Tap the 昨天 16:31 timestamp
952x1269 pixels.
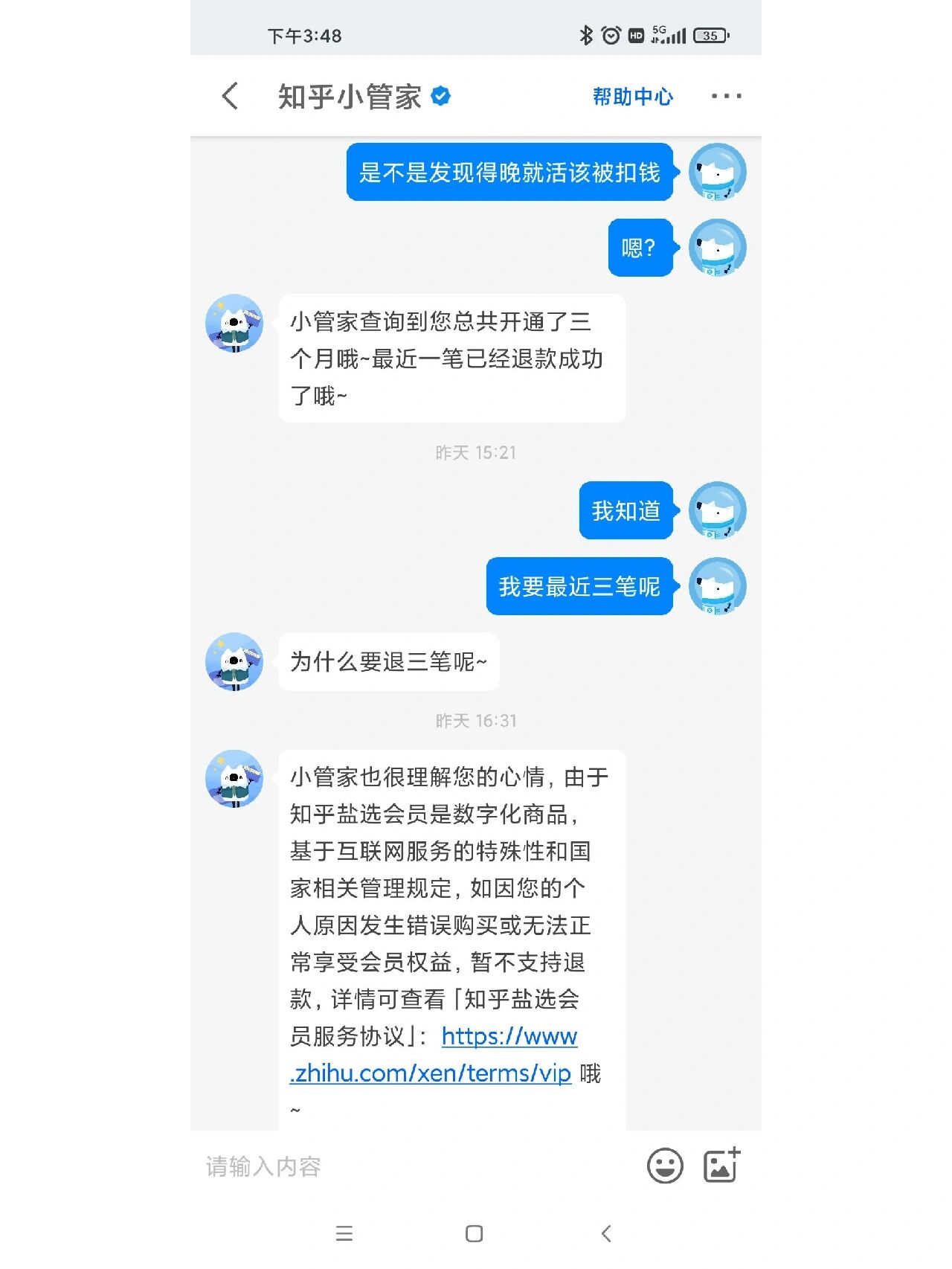[476, 719]
